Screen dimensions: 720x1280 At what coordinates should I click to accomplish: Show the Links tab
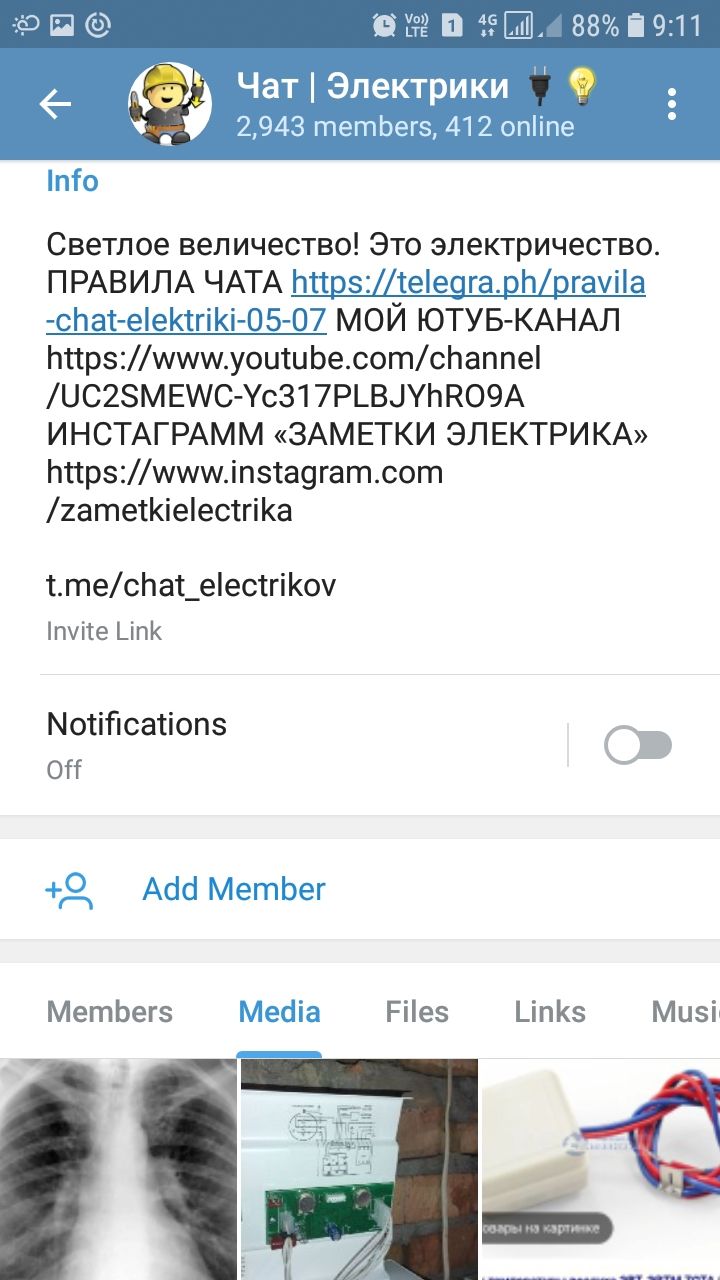point(550,1011)
